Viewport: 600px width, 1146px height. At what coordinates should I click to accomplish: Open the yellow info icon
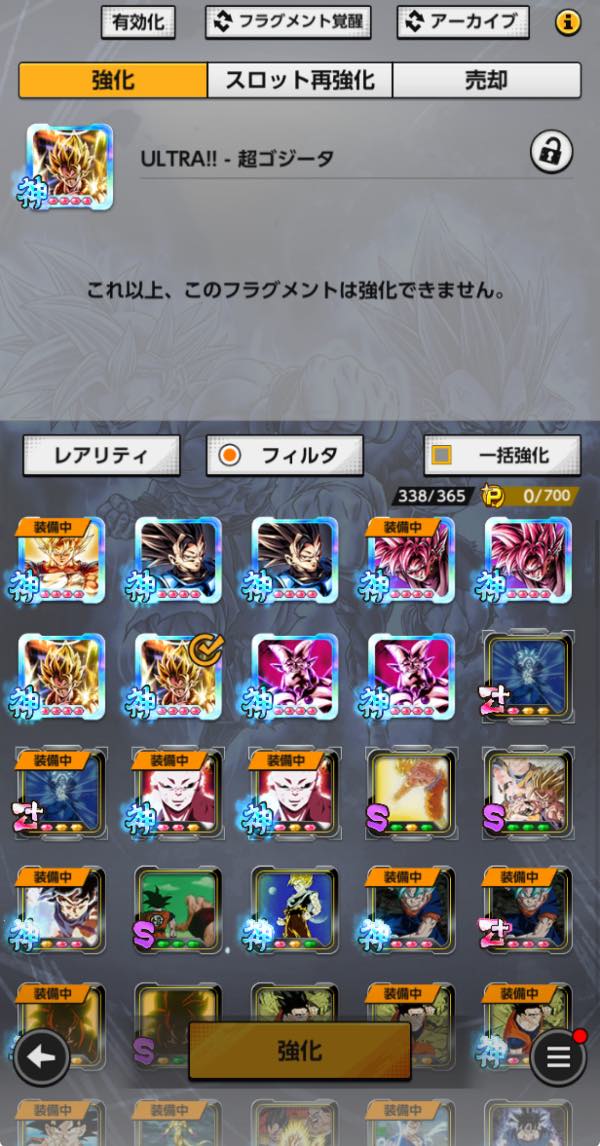(568, 21)
